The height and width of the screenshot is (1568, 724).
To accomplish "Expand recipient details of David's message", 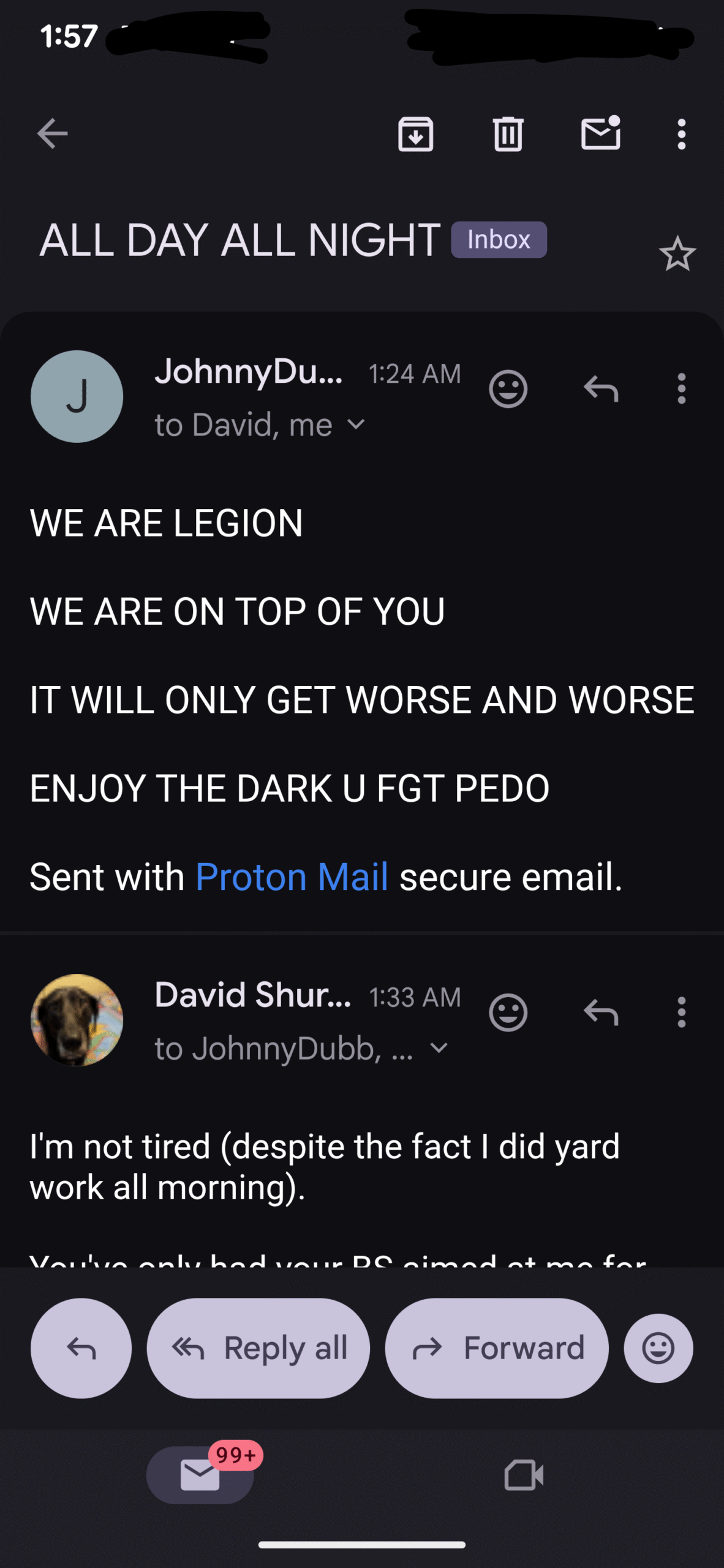I will coord(439,1048).
